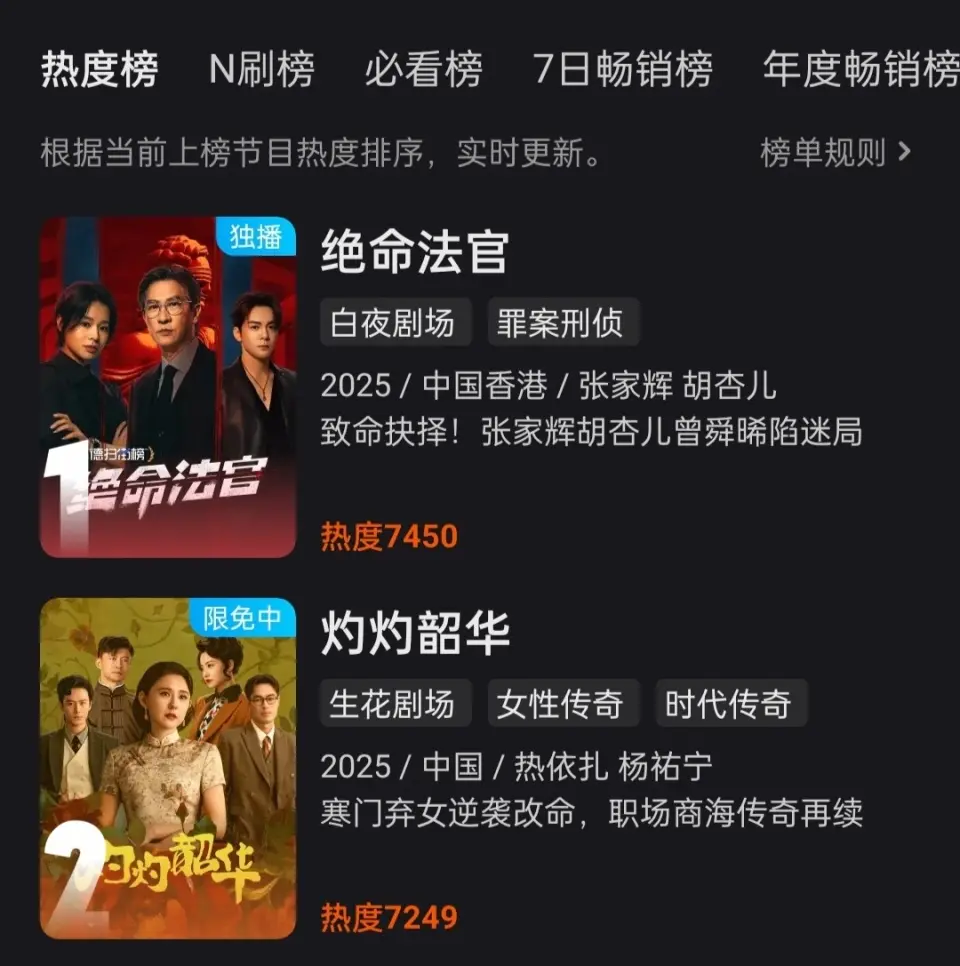Select the 女性传奇 genre tag
Image resolution: width=960 pixels, height=966 pixels.
click(560, 704)
